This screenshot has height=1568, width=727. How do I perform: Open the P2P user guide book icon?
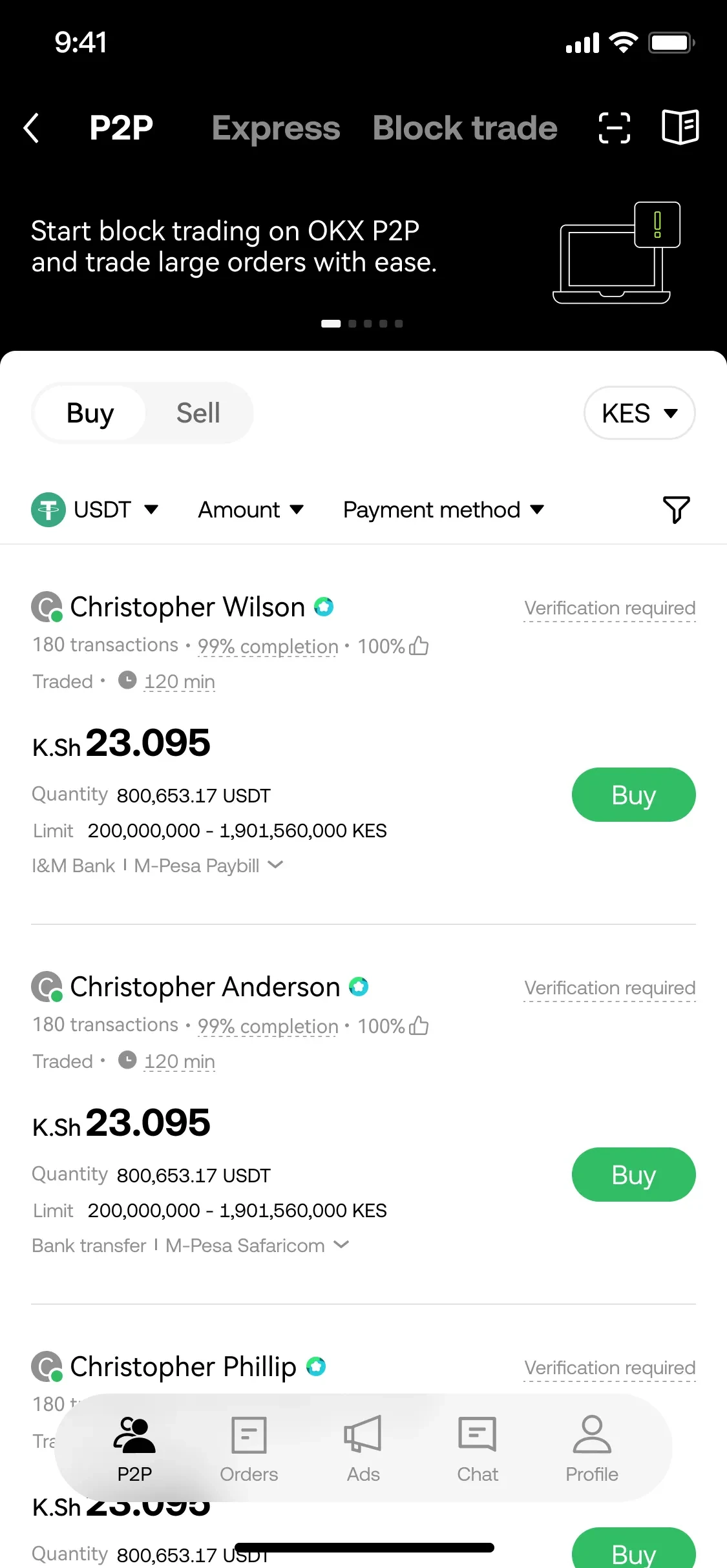[680, 127]
